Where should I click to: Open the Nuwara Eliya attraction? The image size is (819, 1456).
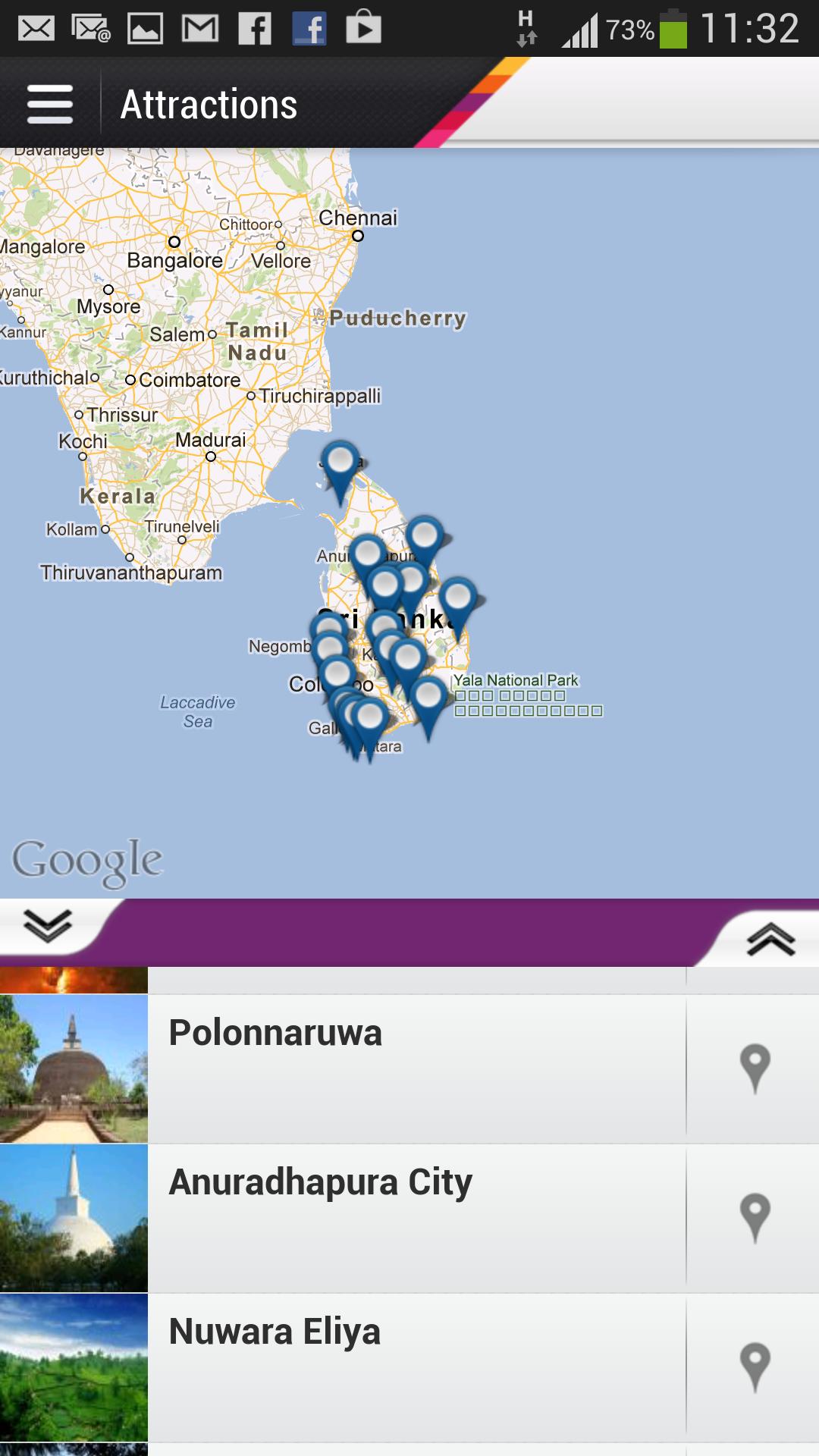(x=416, y=1367)
